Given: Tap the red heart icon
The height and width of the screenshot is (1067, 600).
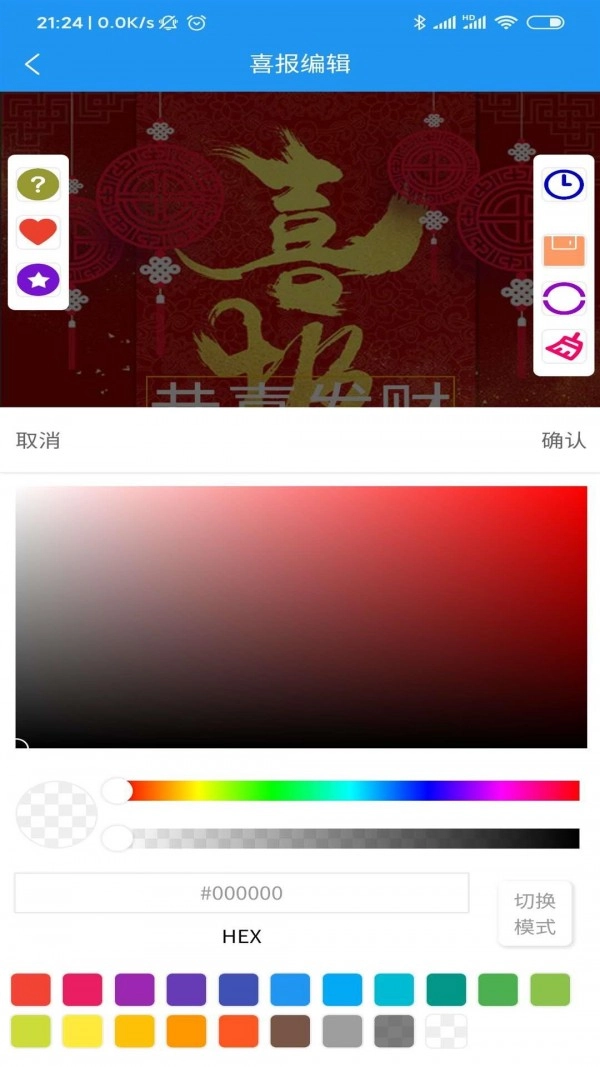Looking at the screenshot, I should 38,232.
